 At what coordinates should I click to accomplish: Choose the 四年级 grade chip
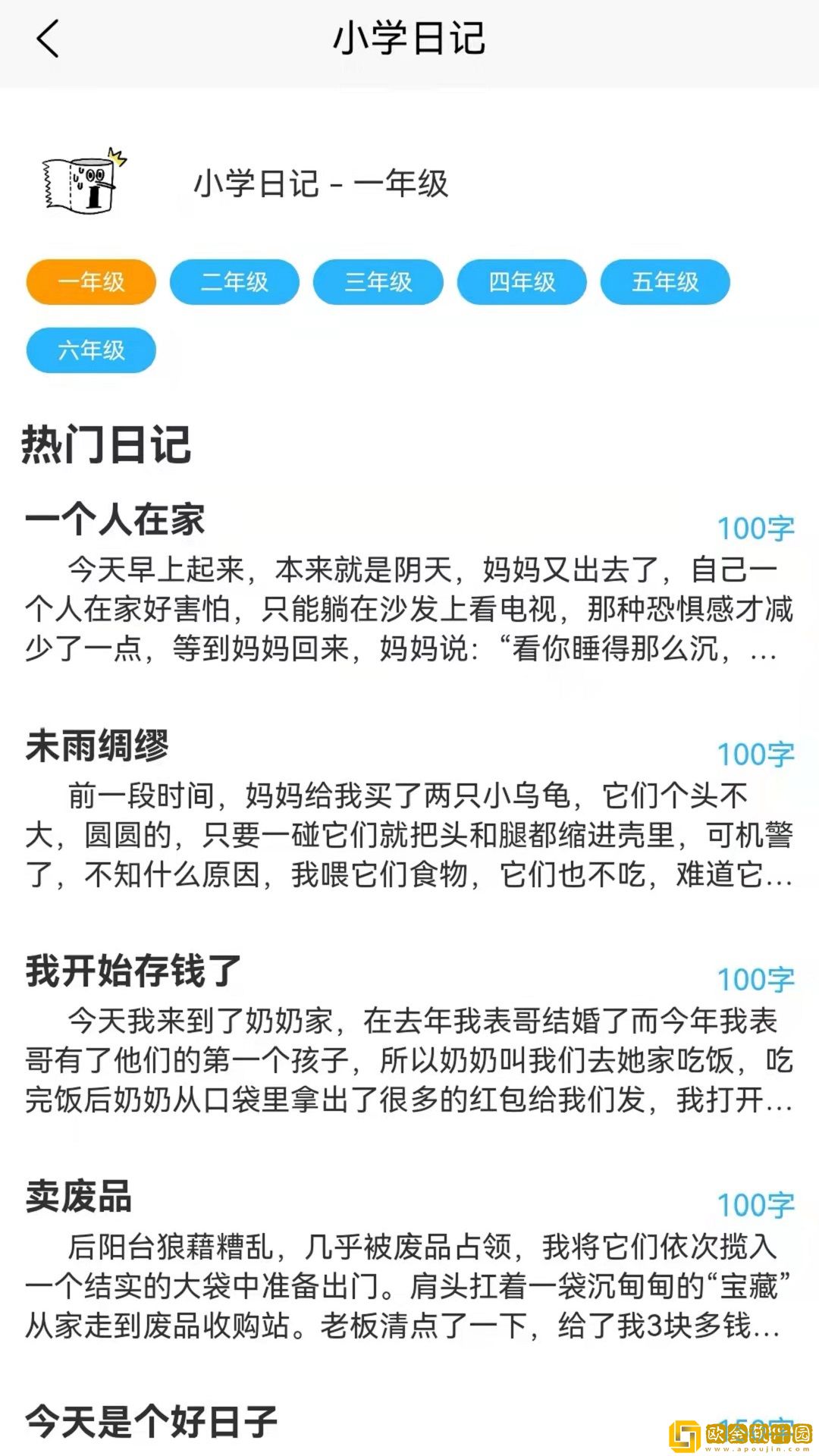pos(522,282)
